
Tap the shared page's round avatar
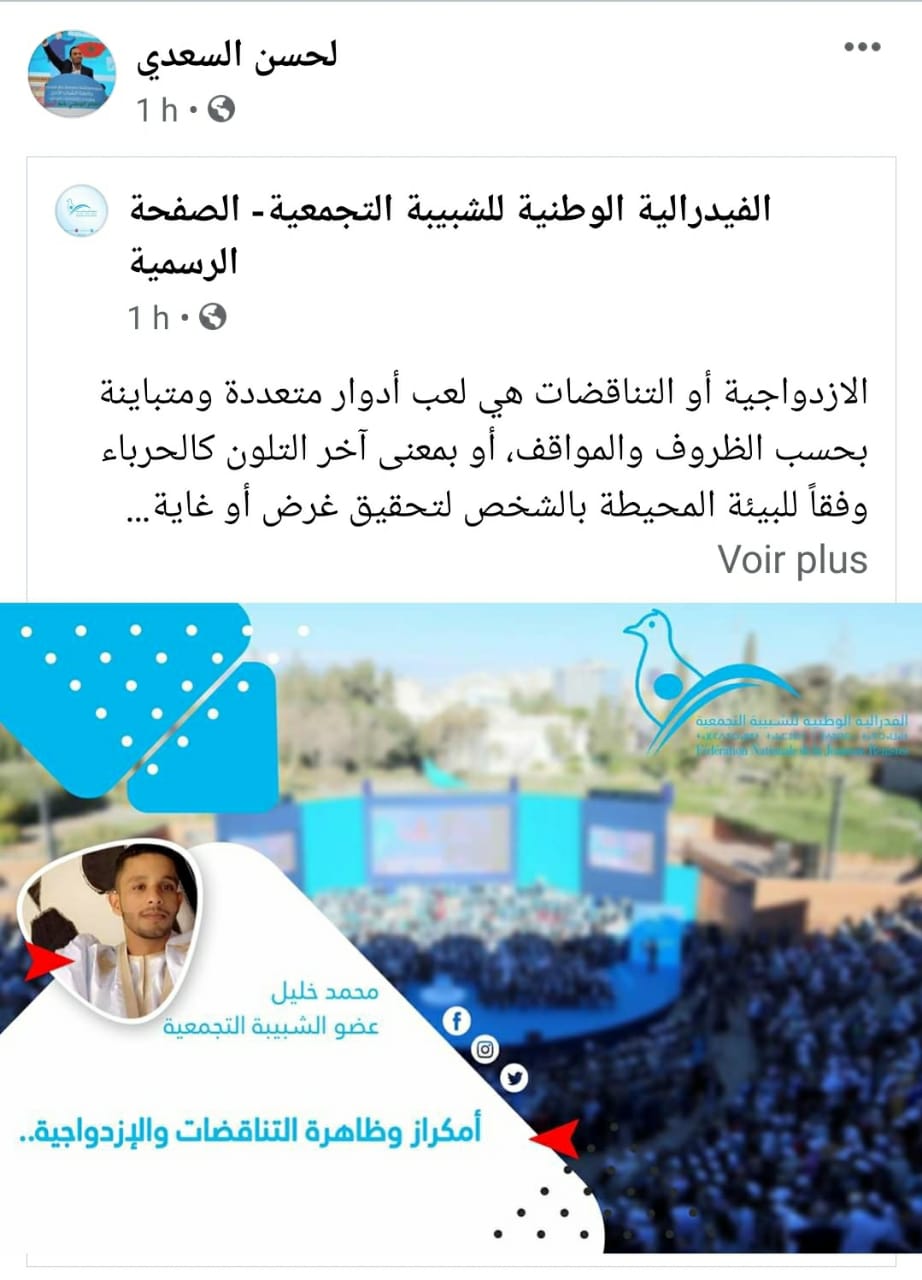click(81, 211)
